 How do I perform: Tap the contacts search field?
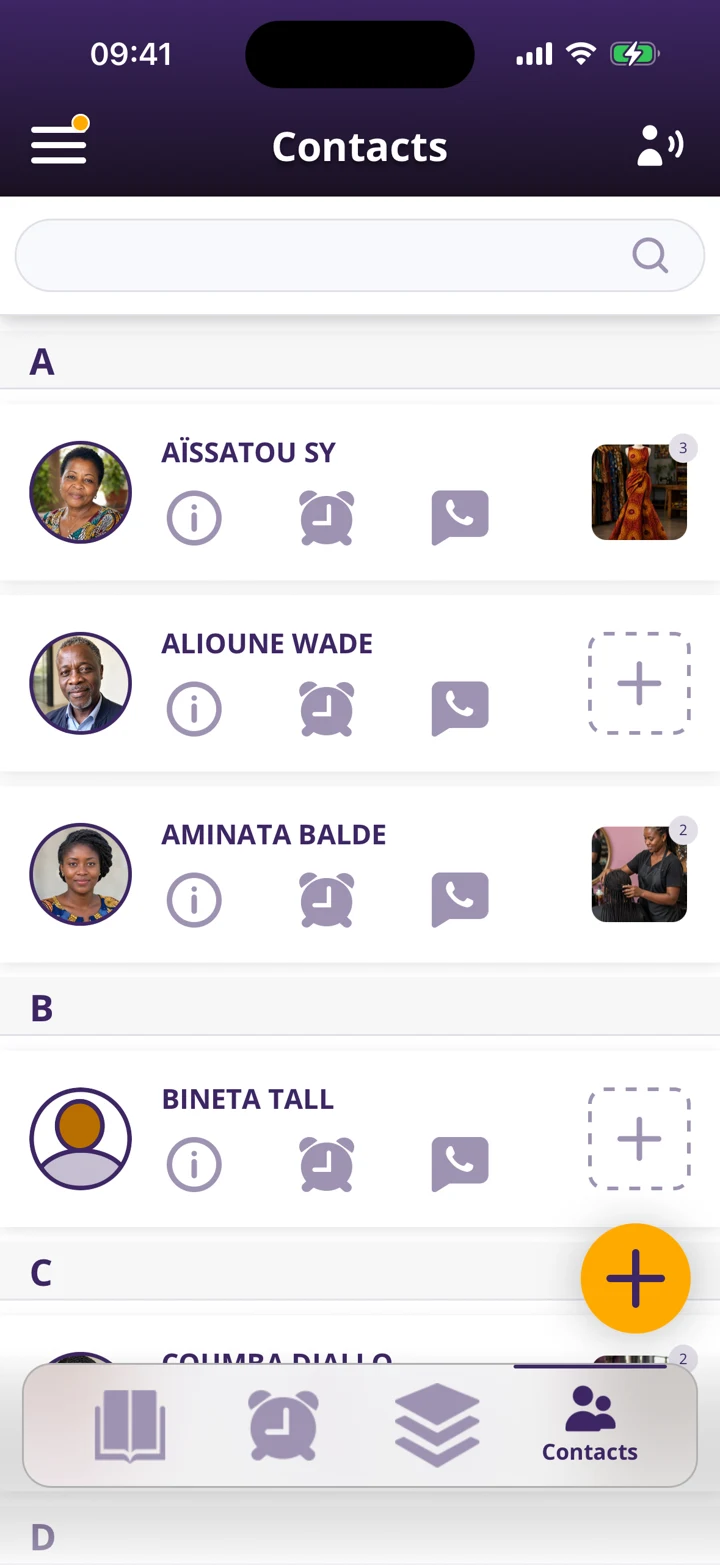pyautogui.click(x=360, y=256)
